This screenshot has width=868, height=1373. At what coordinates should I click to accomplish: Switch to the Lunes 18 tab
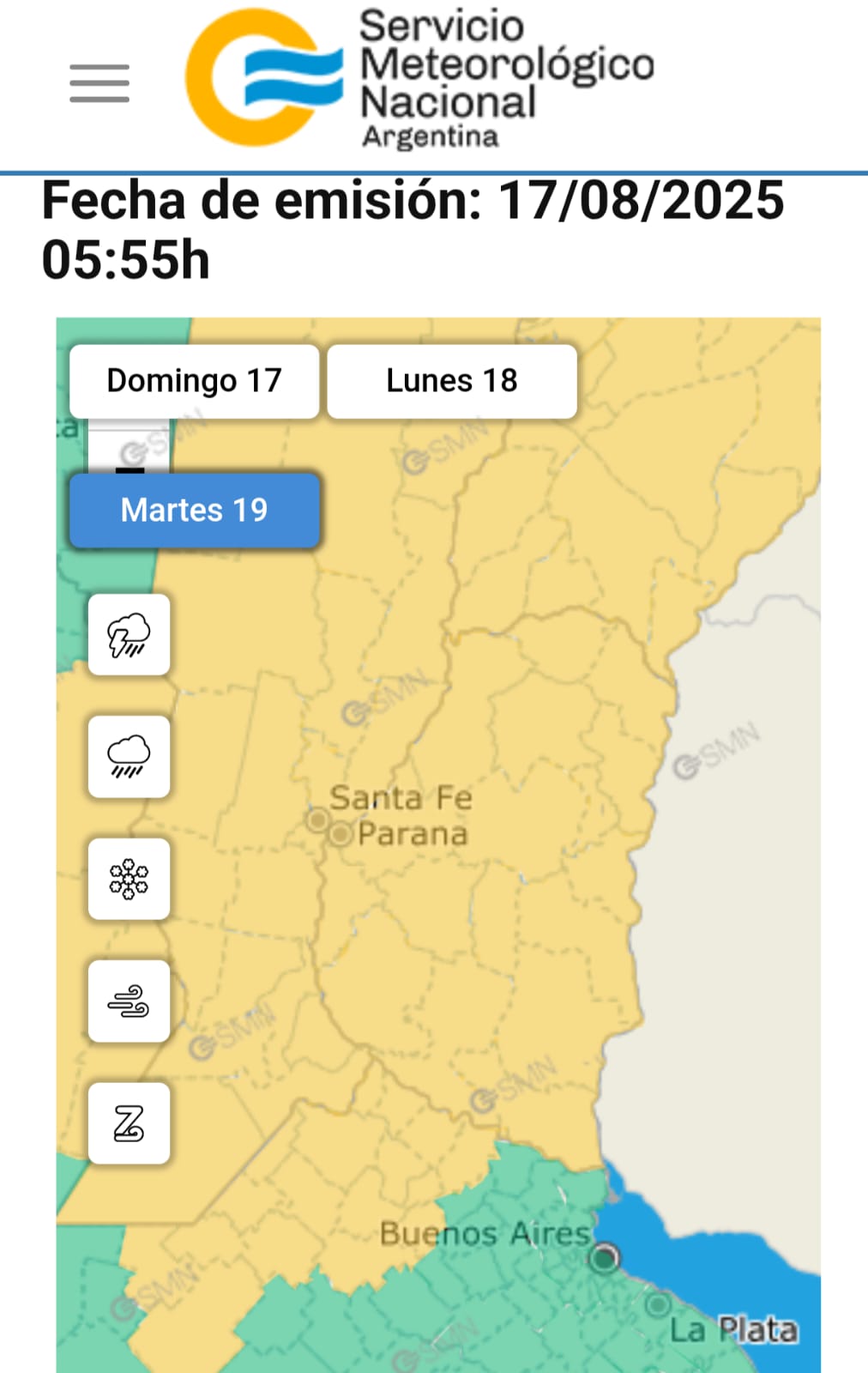(452, 380)
